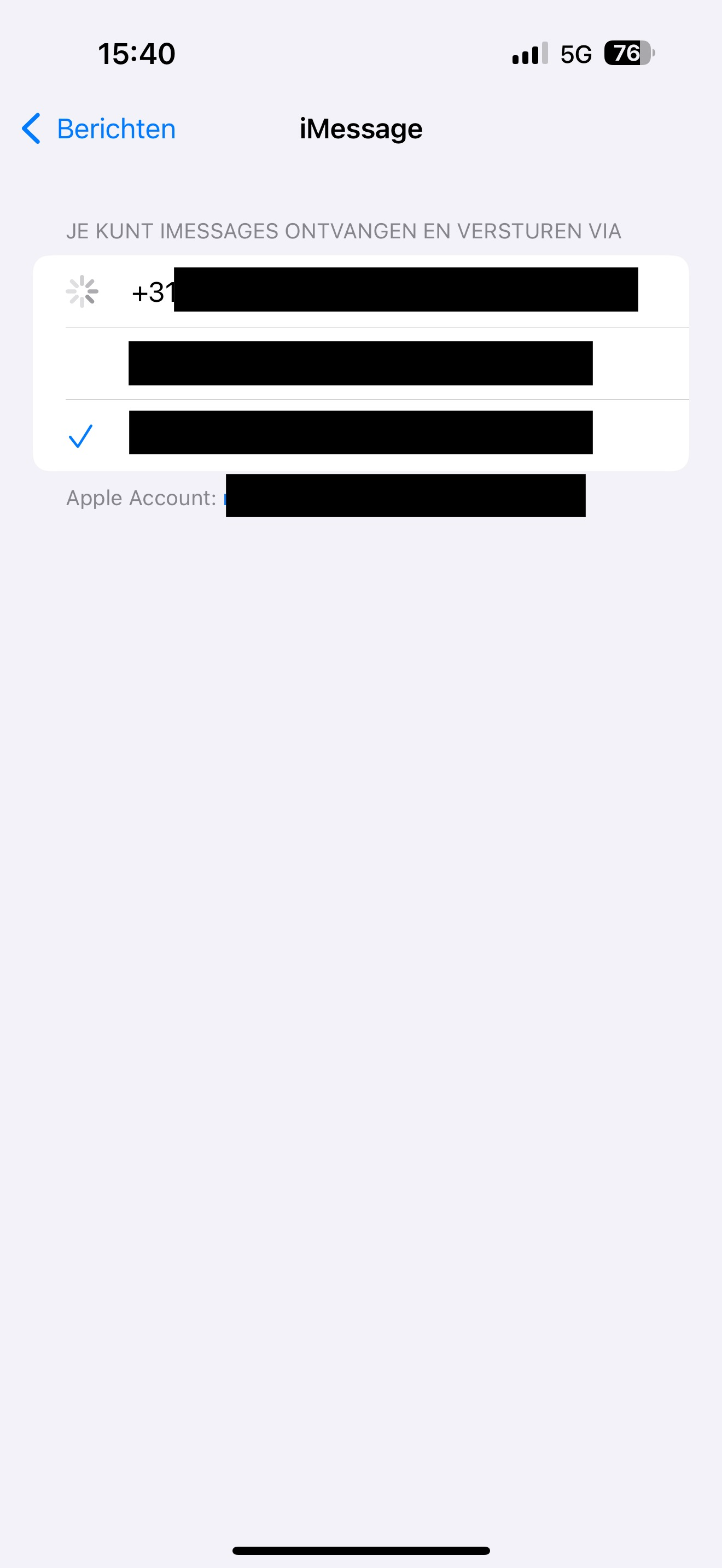
Task: Select the +31 phone number row
Action: [x=361, y=291]
